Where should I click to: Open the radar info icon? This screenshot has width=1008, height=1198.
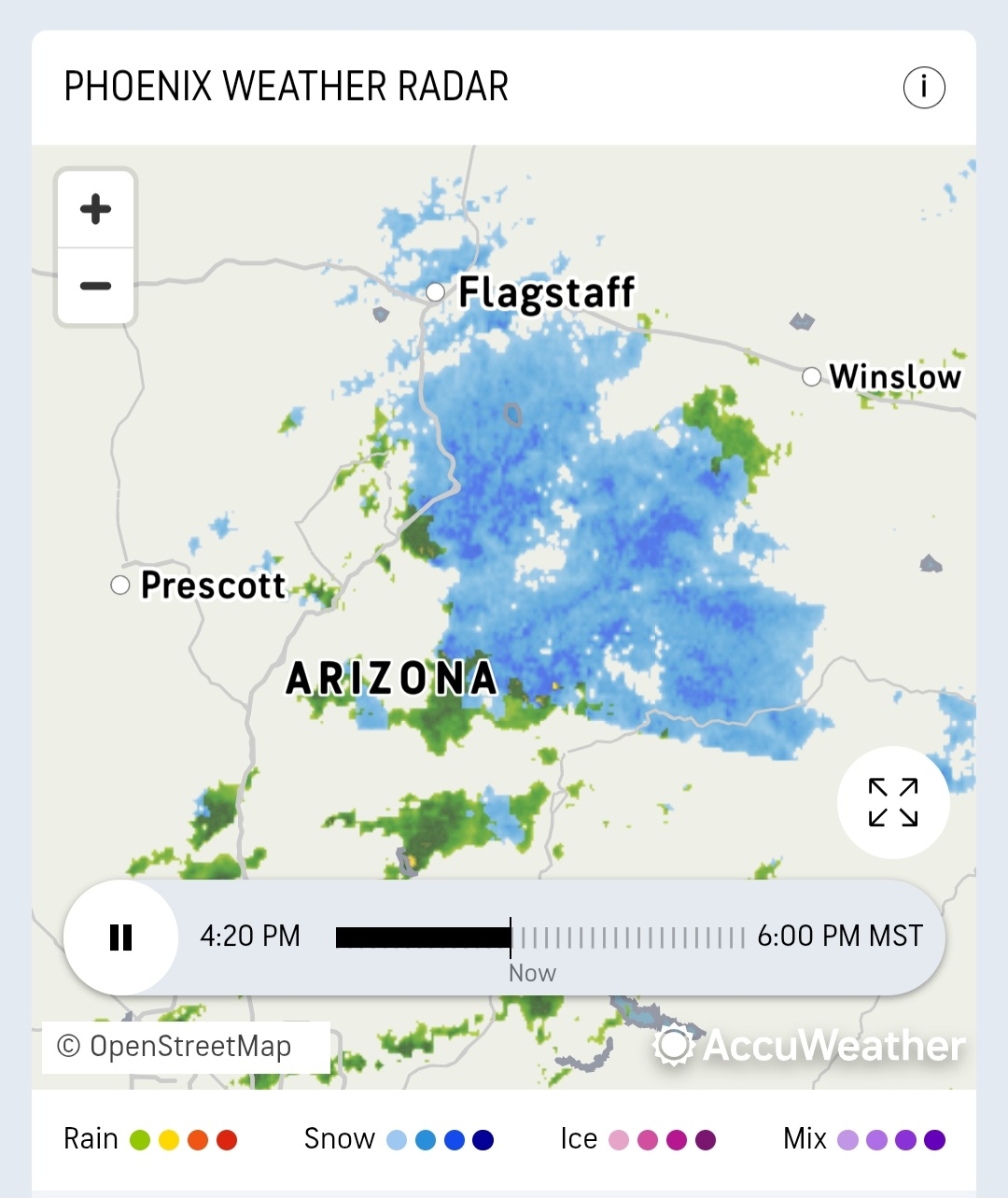click(x=924, y=88)
